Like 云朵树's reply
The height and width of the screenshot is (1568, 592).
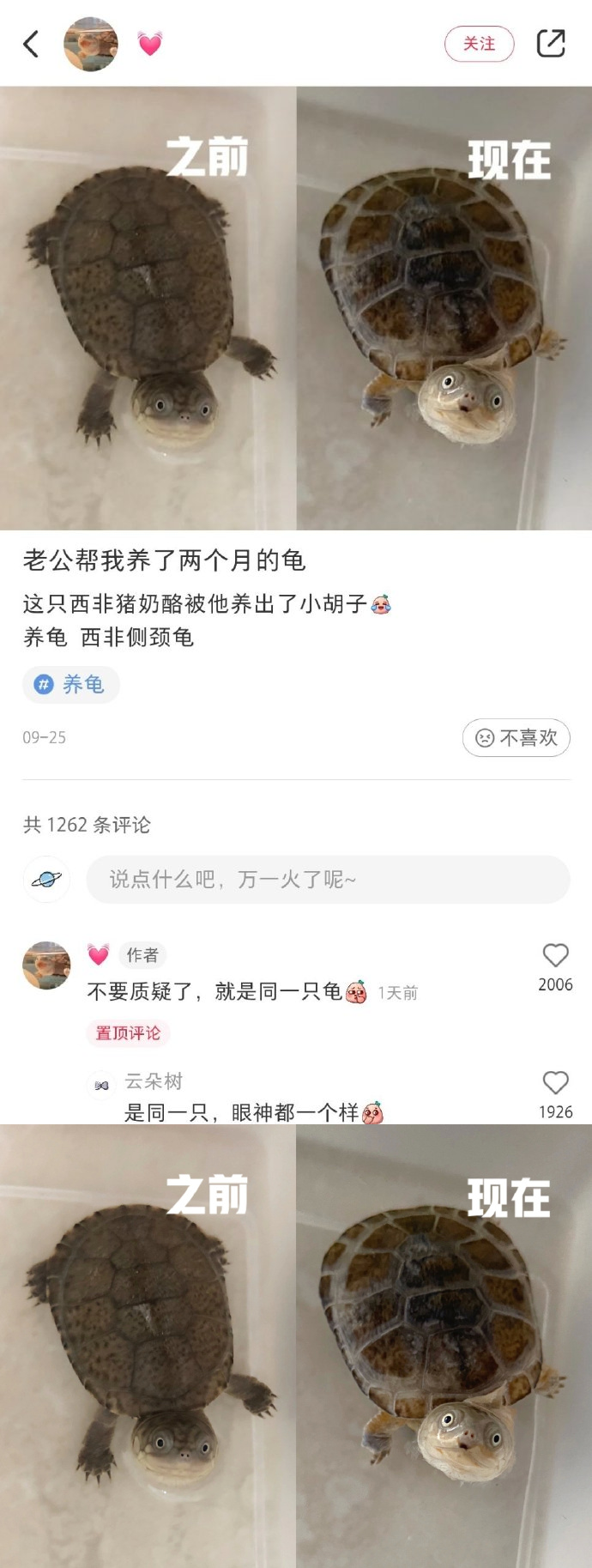[555, 1083]
